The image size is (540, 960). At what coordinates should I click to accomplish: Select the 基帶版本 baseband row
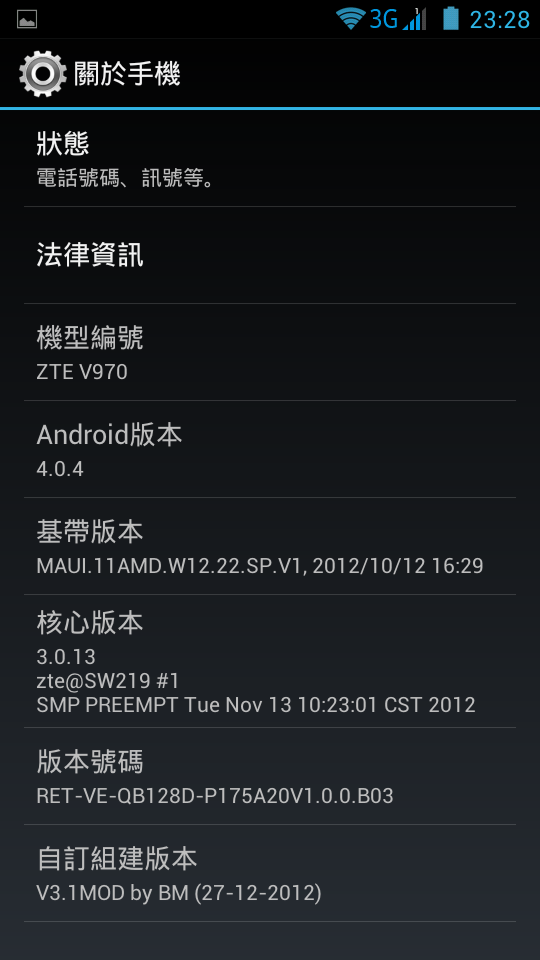pos(270,546)
